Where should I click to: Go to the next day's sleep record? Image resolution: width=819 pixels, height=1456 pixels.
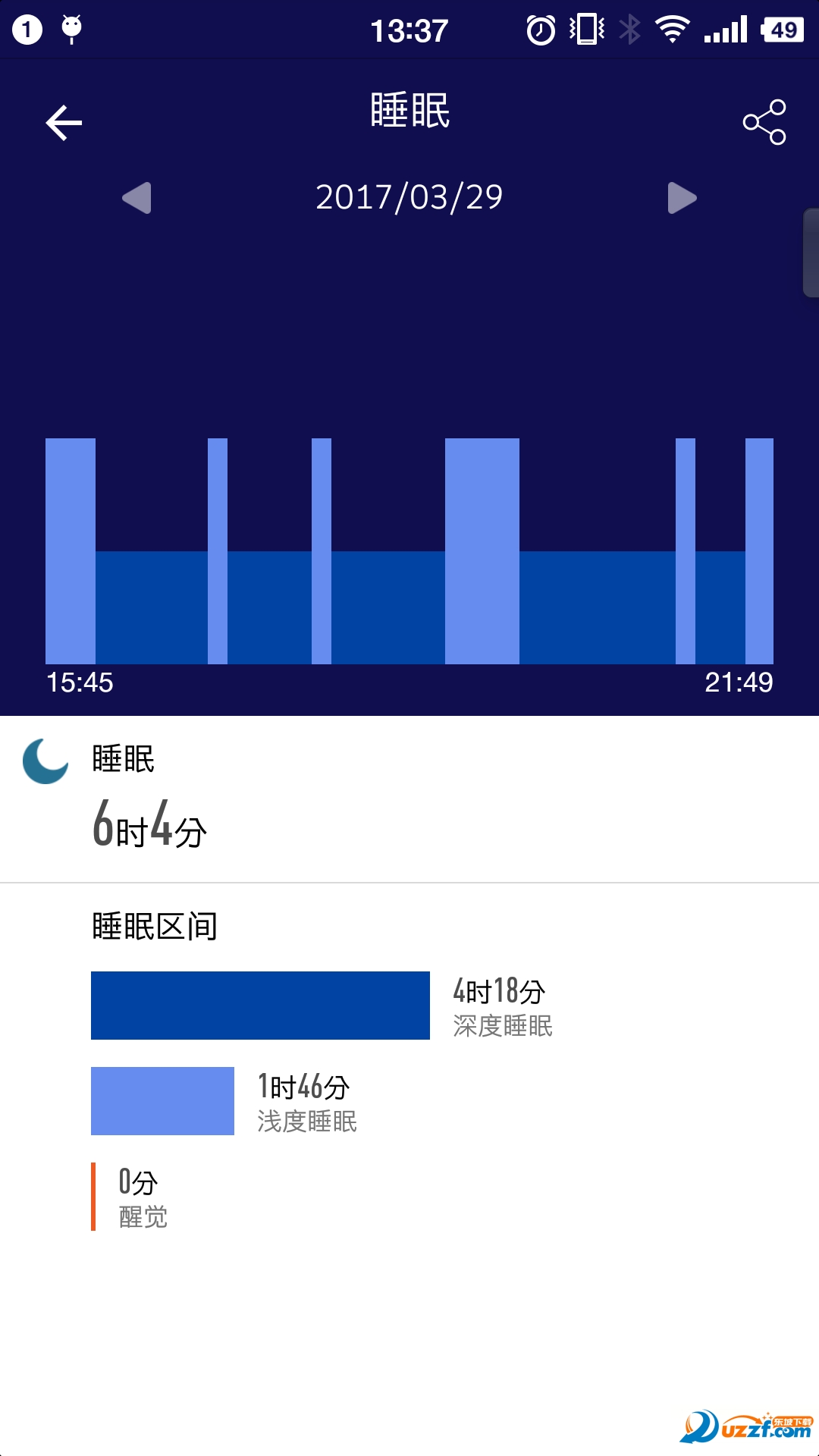(682, 197)
